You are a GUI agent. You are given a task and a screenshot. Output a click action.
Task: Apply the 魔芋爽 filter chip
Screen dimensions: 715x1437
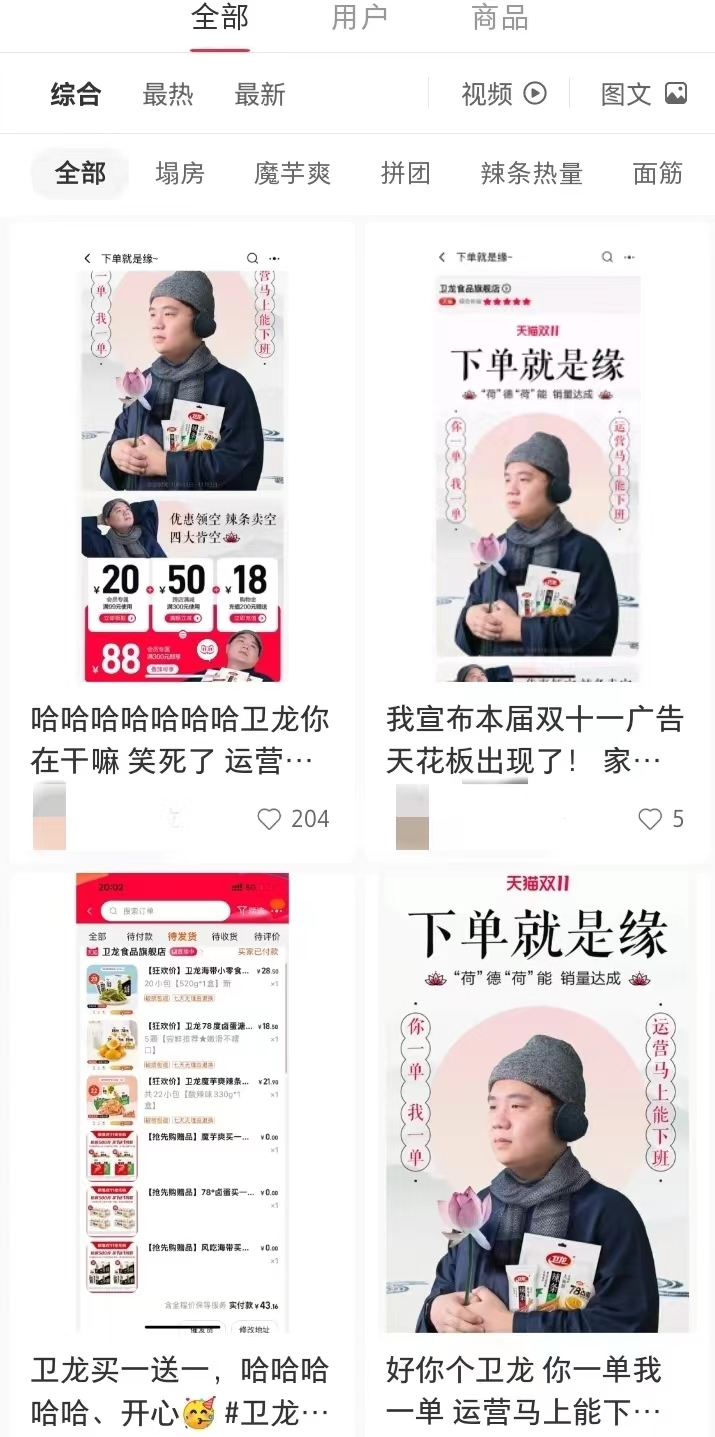292,173
